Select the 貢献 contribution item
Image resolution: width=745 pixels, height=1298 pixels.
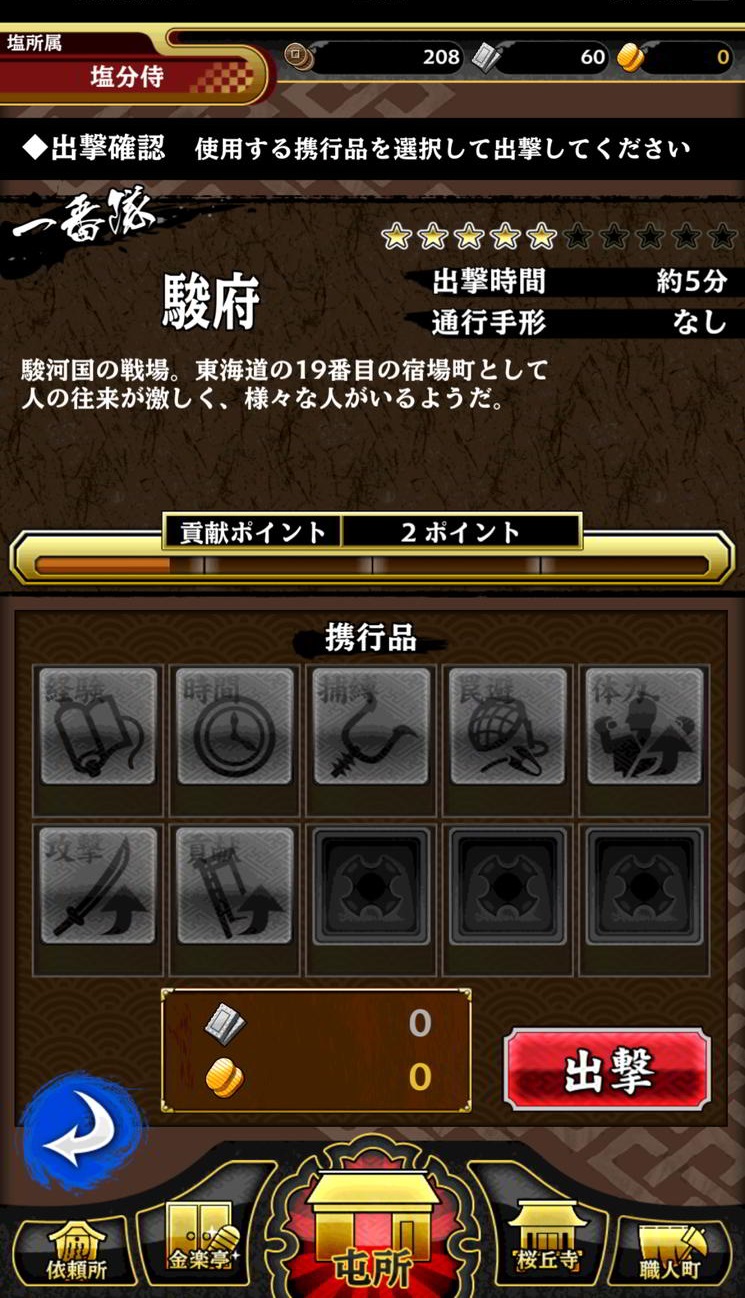(x=235, y=885)
